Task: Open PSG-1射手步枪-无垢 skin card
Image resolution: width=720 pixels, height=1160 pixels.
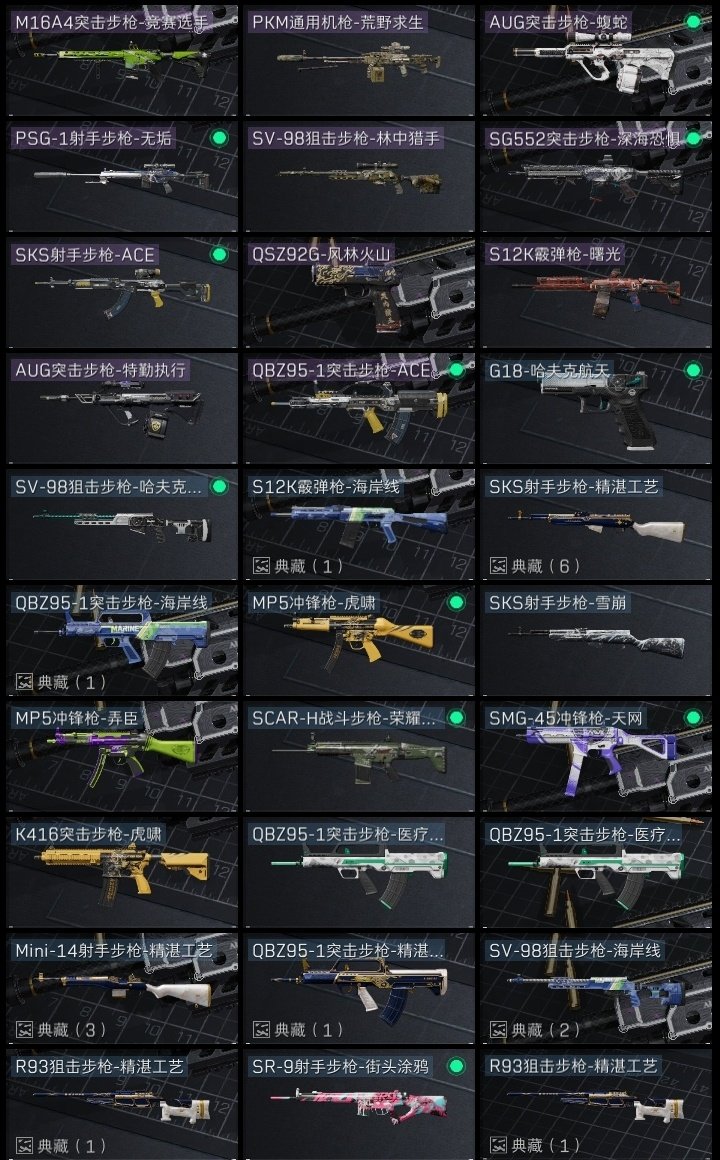Action: (x=122, y=174)
